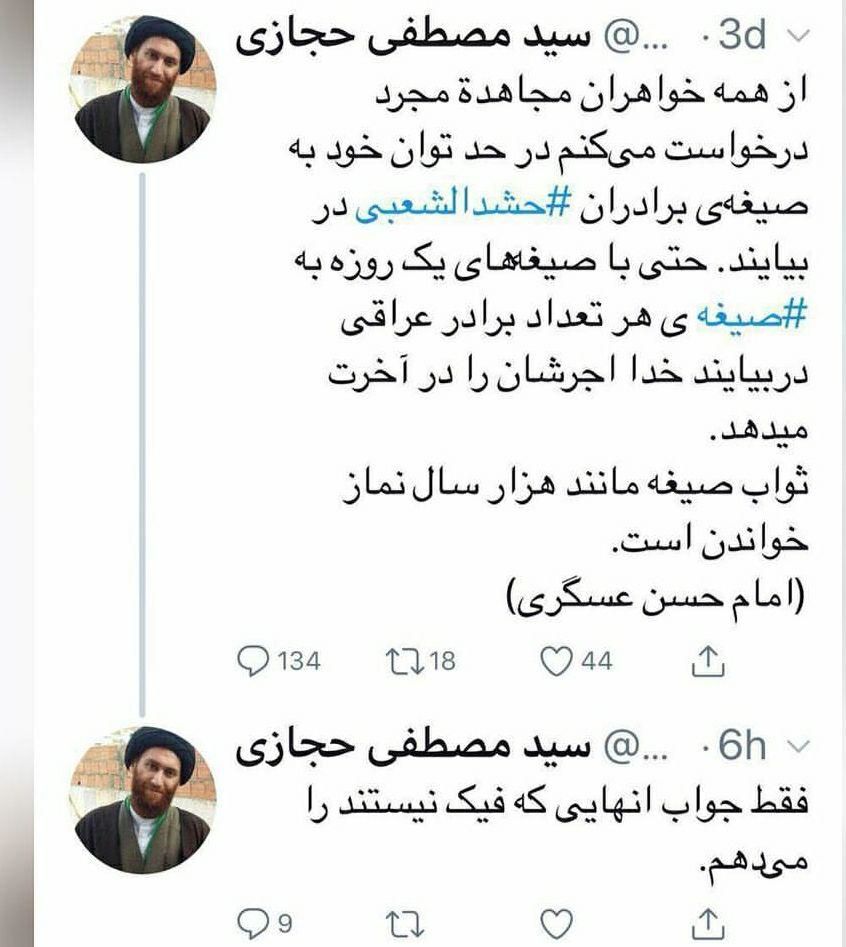Open the dropdown arrow on the 3d tweet

(797, 37)
